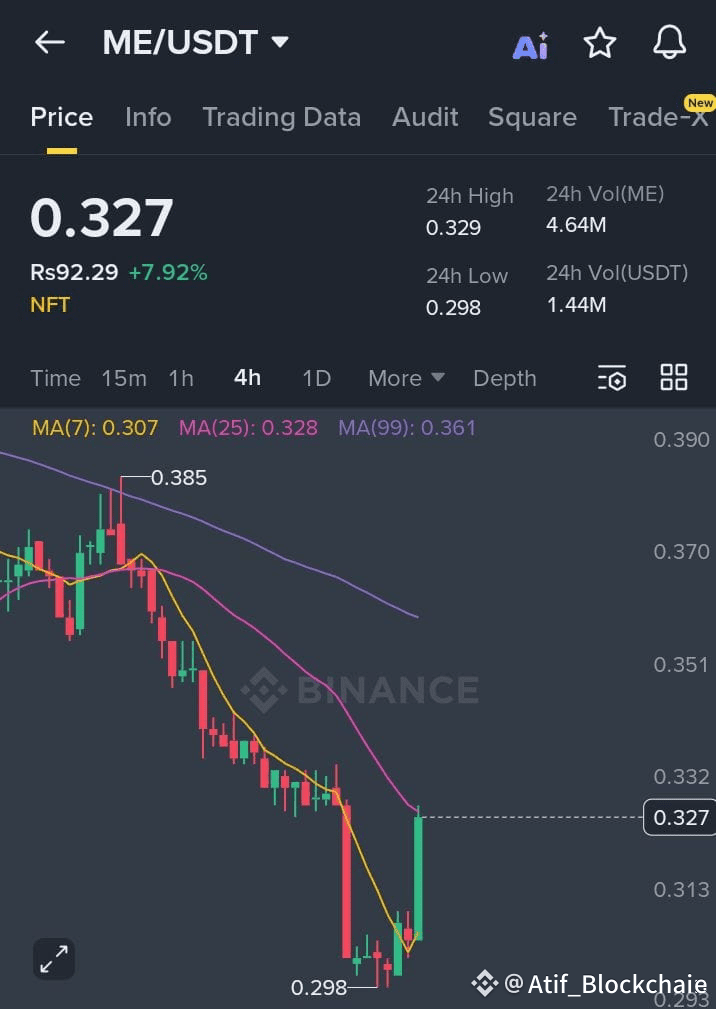Open the Trade-X tab
This screenshot has height=1009, width=716.
(x=658, y=117)
